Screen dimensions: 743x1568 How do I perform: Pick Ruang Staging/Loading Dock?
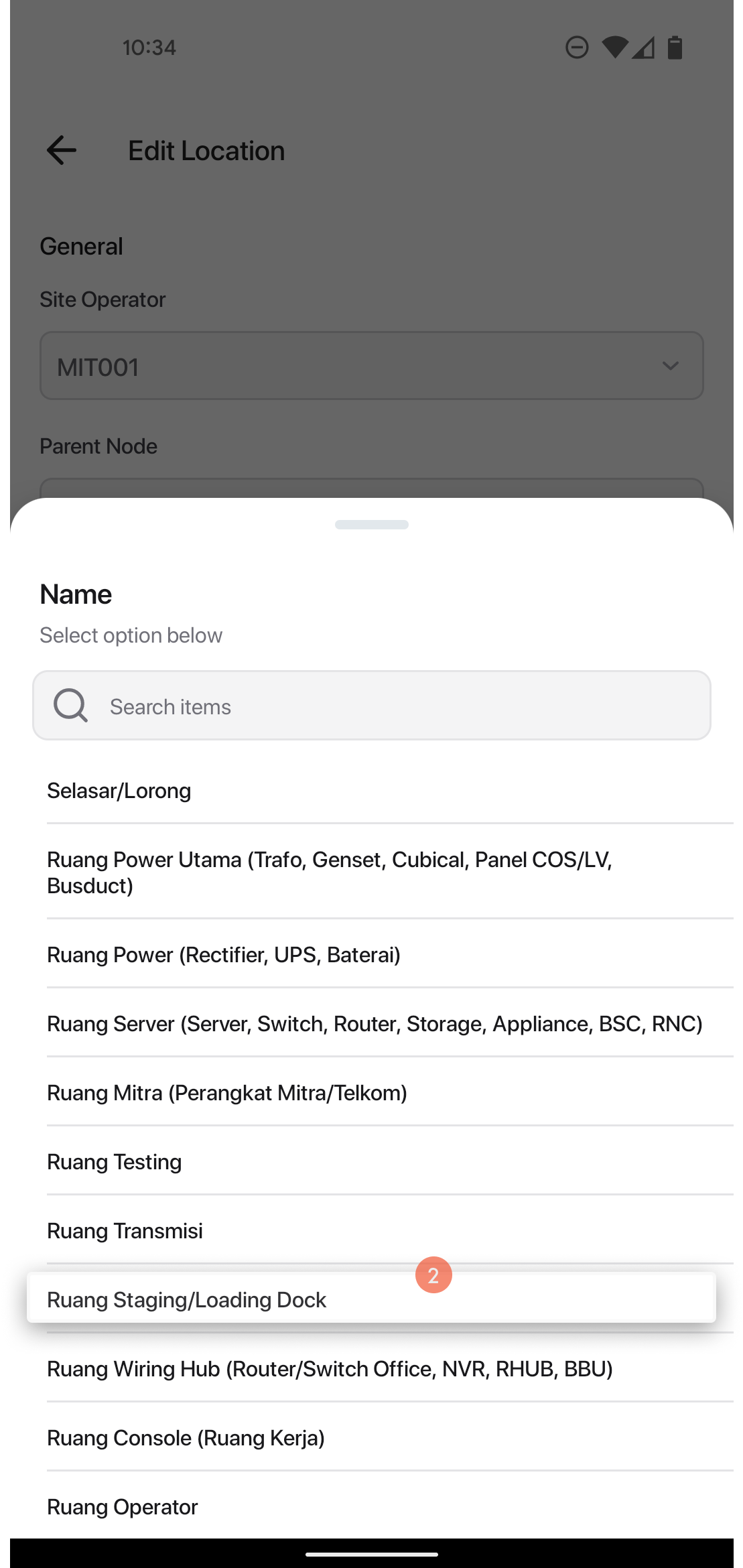pyautogui.click(x=372, y=1299)
